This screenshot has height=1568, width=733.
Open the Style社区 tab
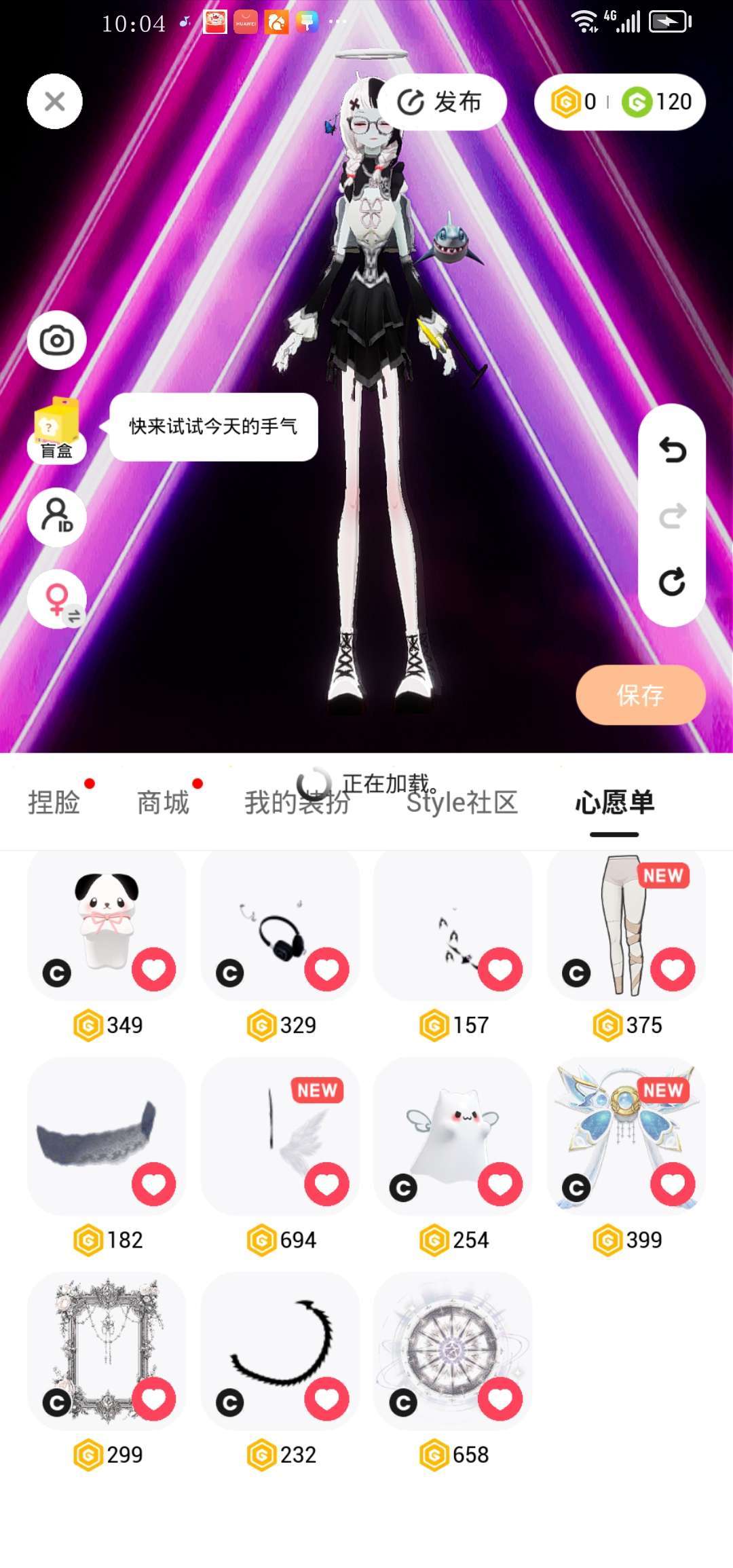(462, 802)
